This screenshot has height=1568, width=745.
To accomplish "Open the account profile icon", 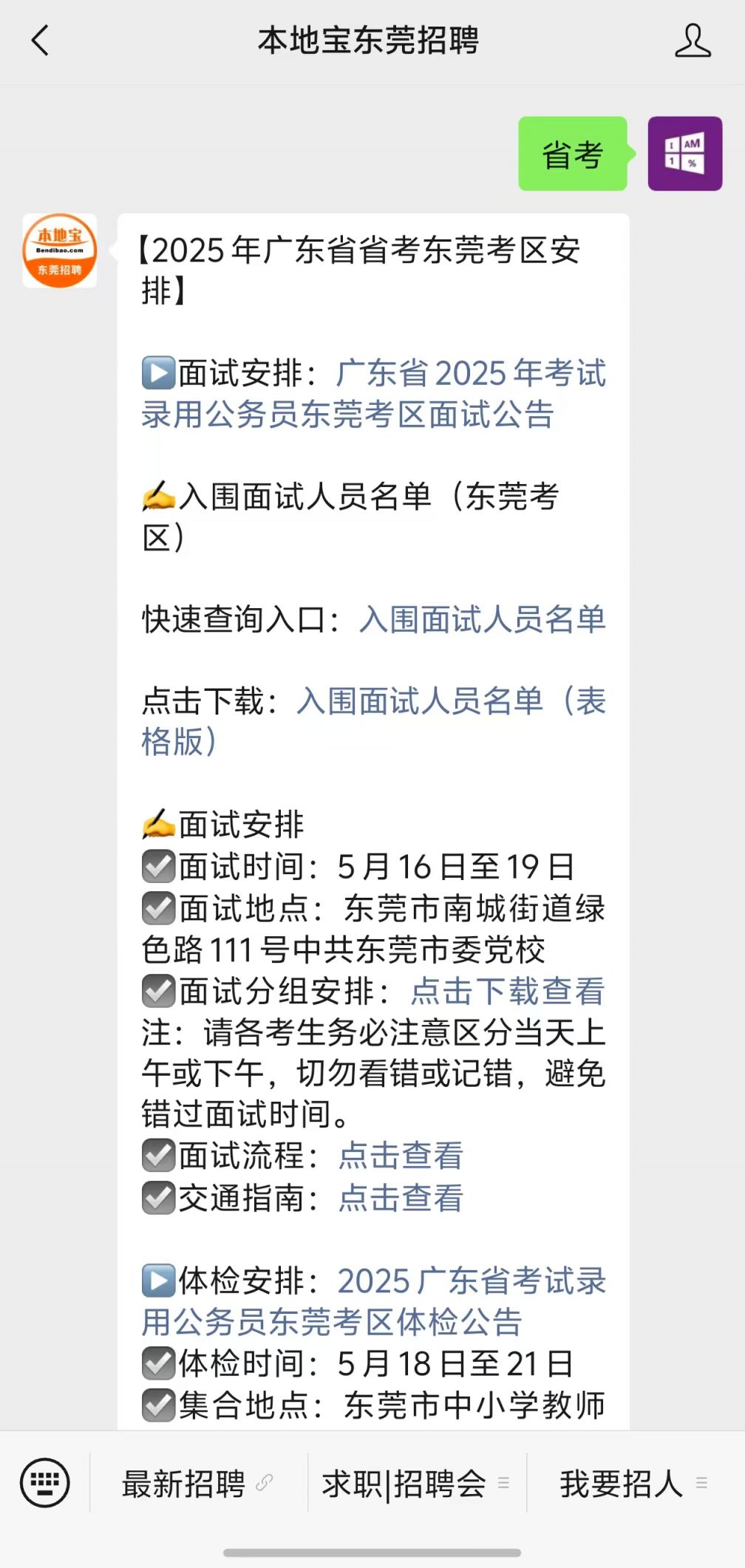I will point(693,41).
